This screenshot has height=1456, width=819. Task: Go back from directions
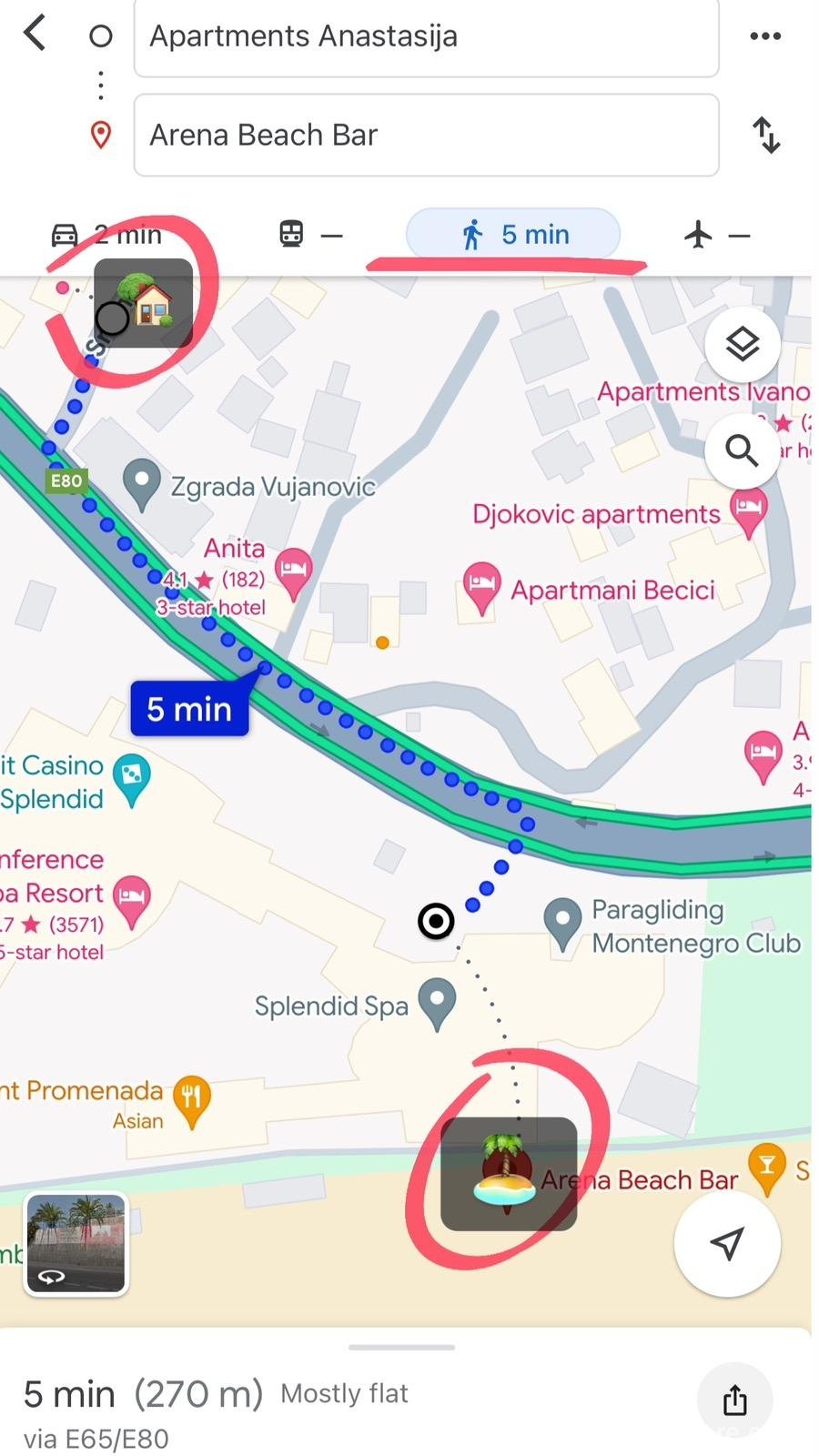[x=35, y=35]
